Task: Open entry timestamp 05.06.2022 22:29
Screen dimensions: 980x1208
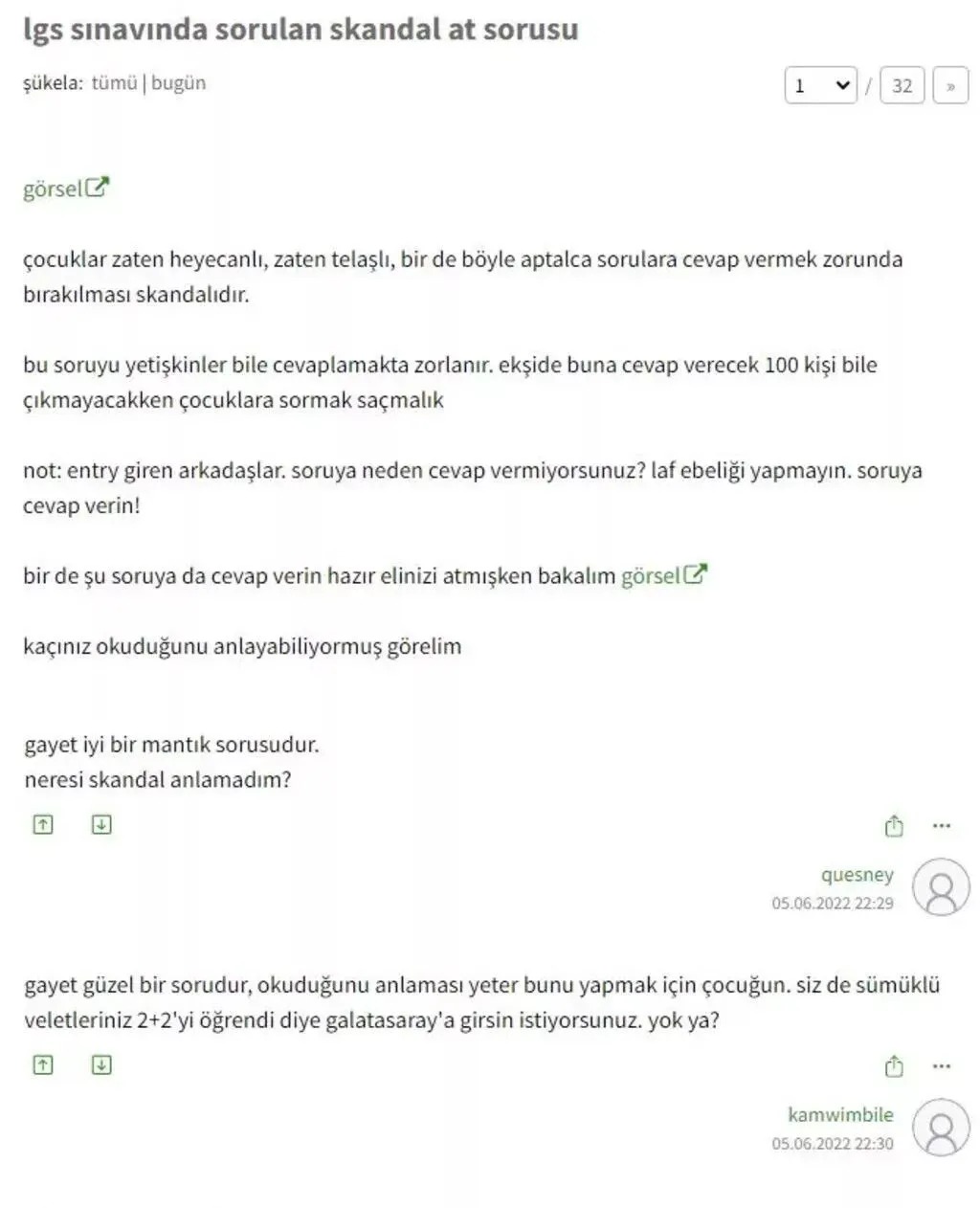Action: click(x=833, y=903)
